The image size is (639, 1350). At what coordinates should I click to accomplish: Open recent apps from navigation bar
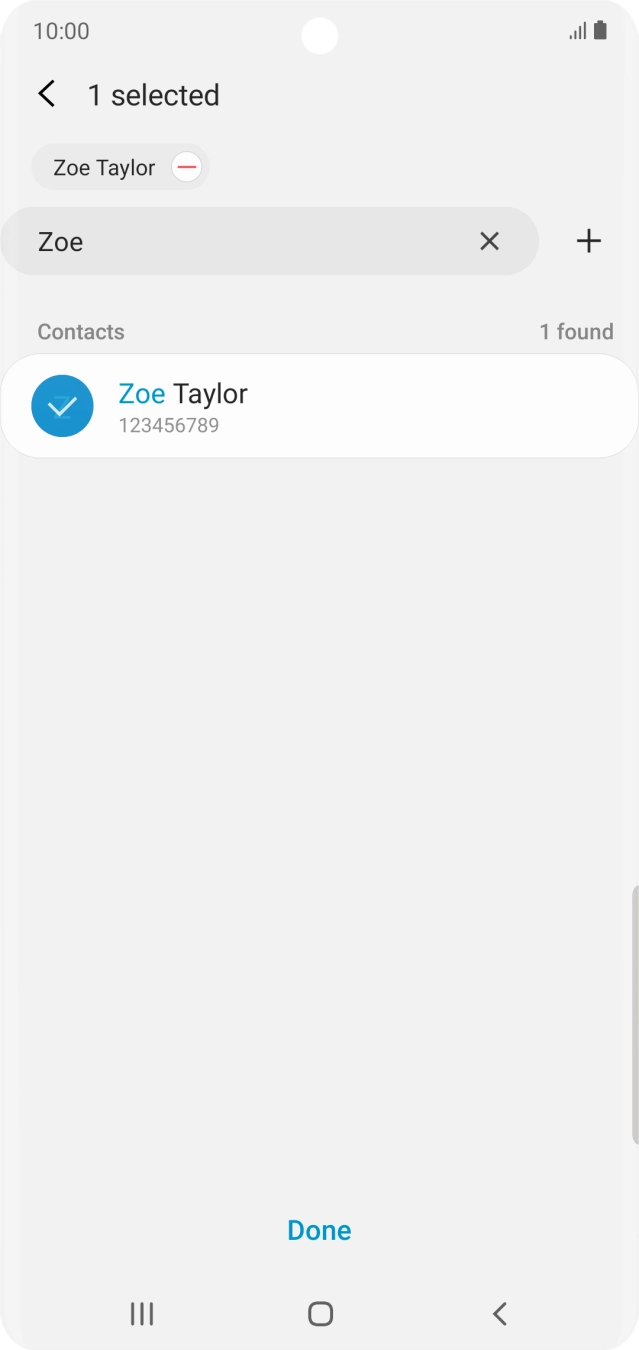click(142, 1314)
